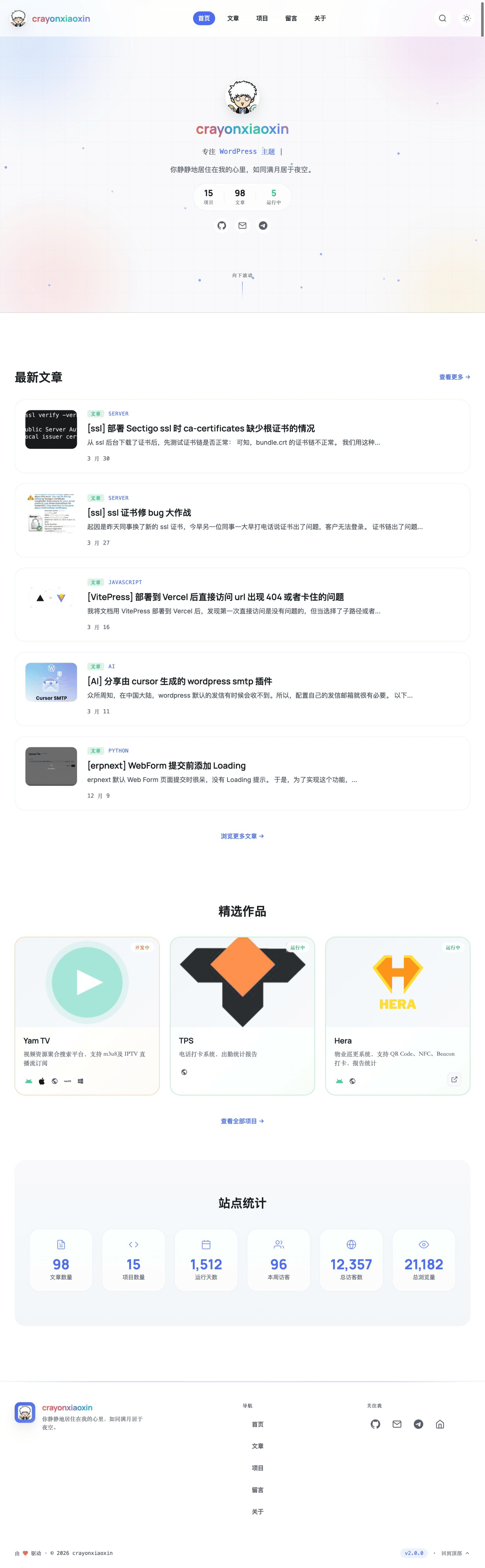The height and width of the screenshot is (1568, 485).
Task: Open the search icon in the header
Action: pos(442,18)
